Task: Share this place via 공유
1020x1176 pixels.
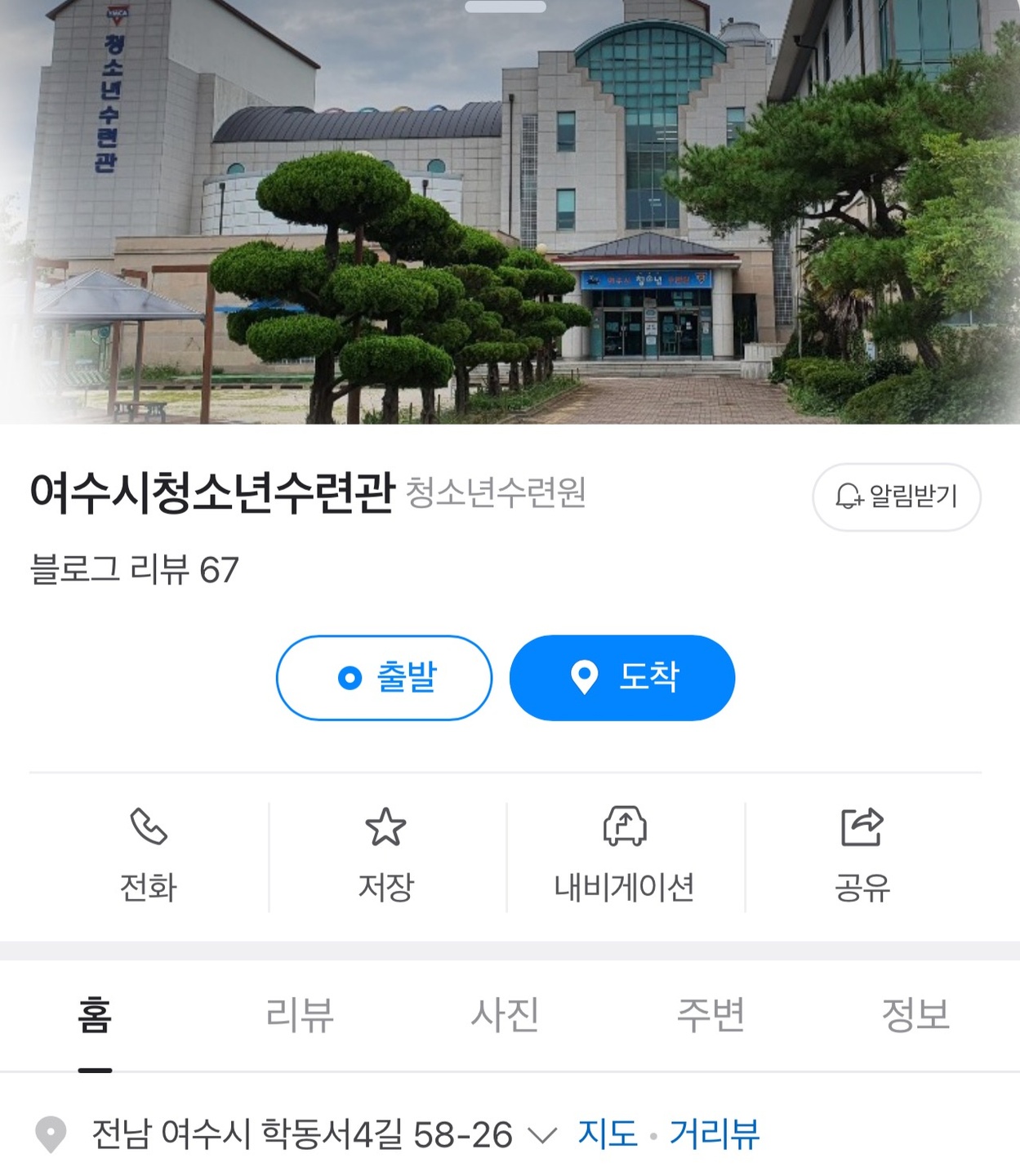Action: coord(862,856)
